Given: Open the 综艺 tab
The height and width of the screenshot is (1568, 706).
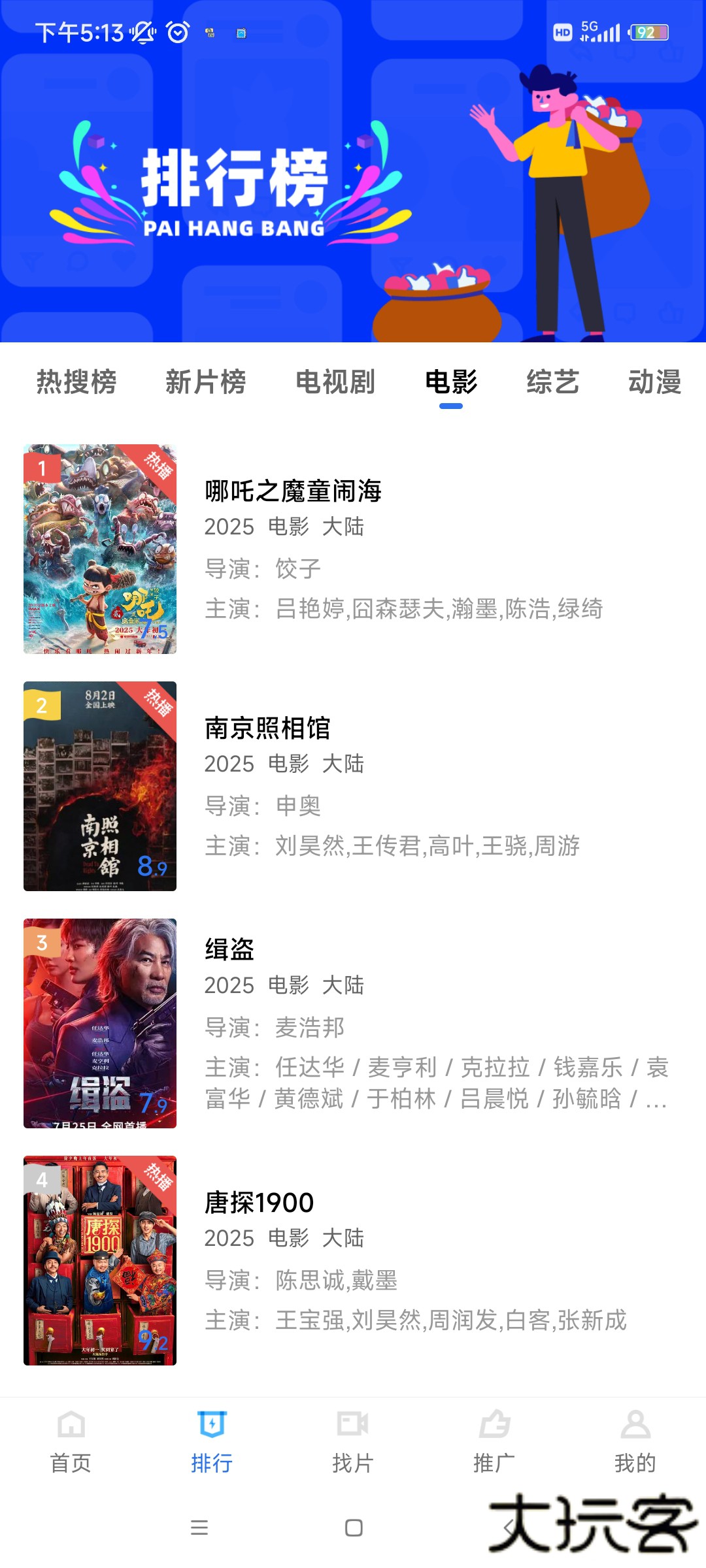Looking at the screenshot, I should pos(554,384).
